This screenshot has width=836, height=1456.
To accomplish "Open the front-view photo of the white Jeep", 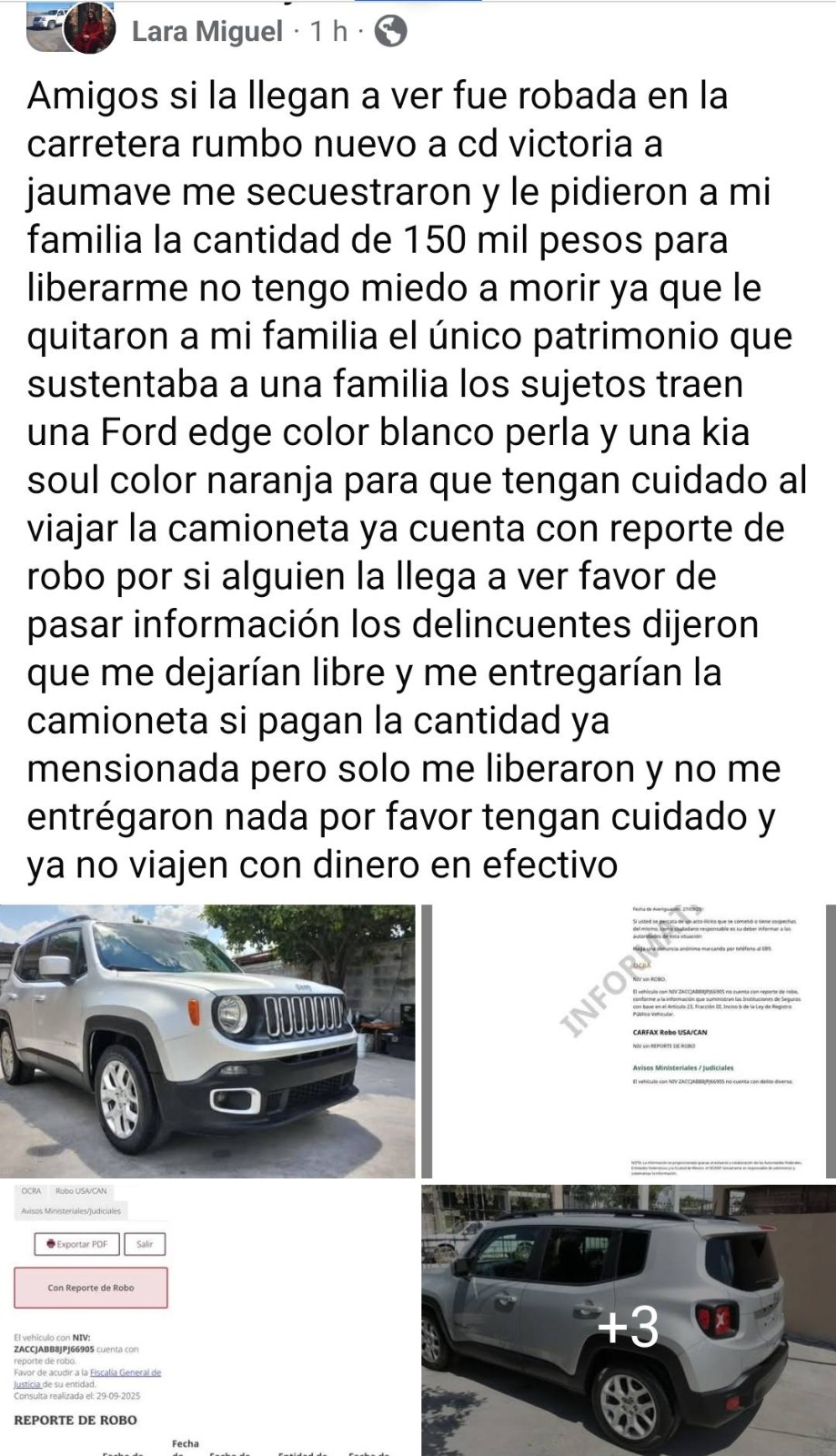I will [207, 1040].
